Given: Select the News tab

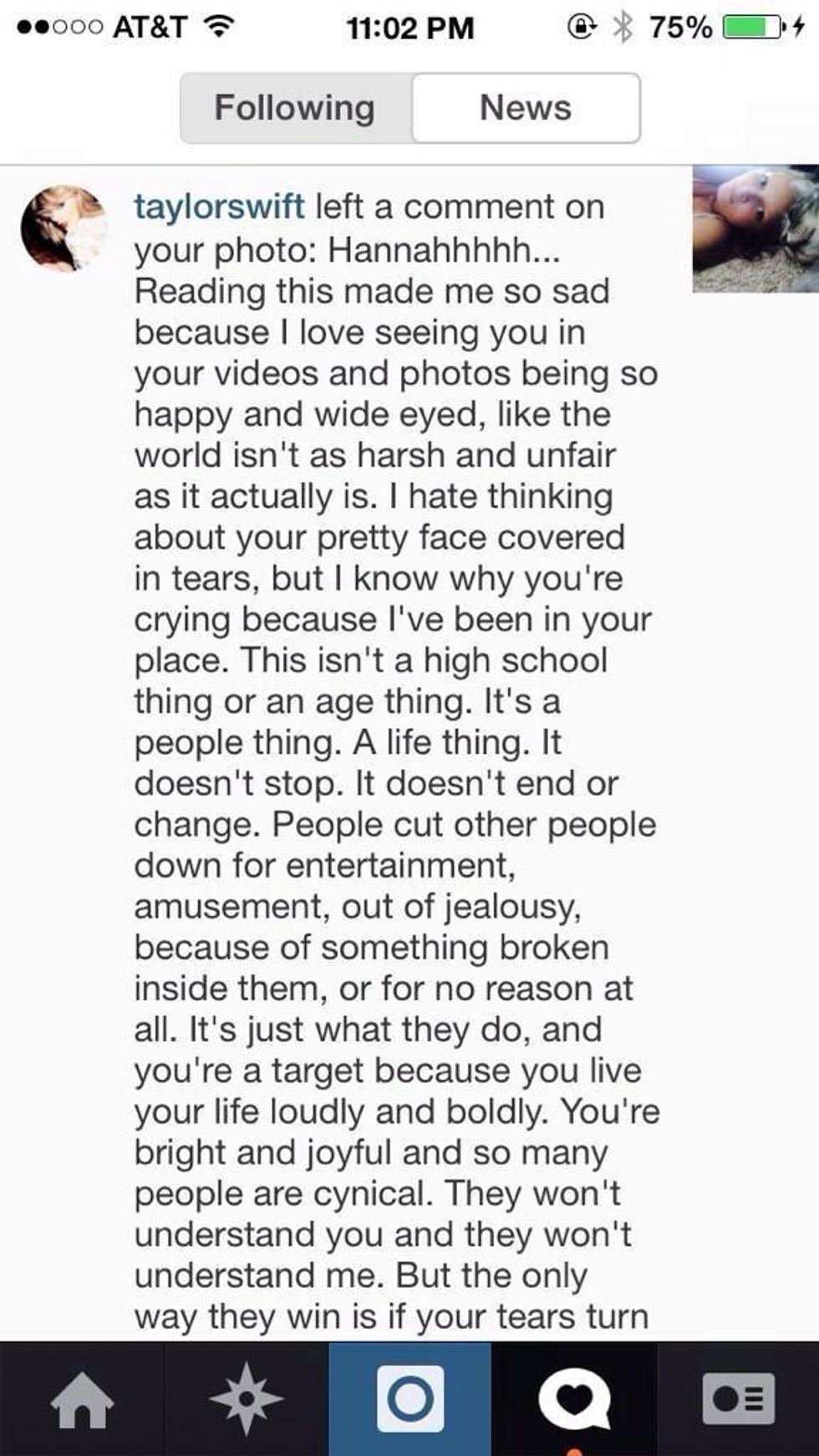Looking at the screenshot, I should 526,109.
